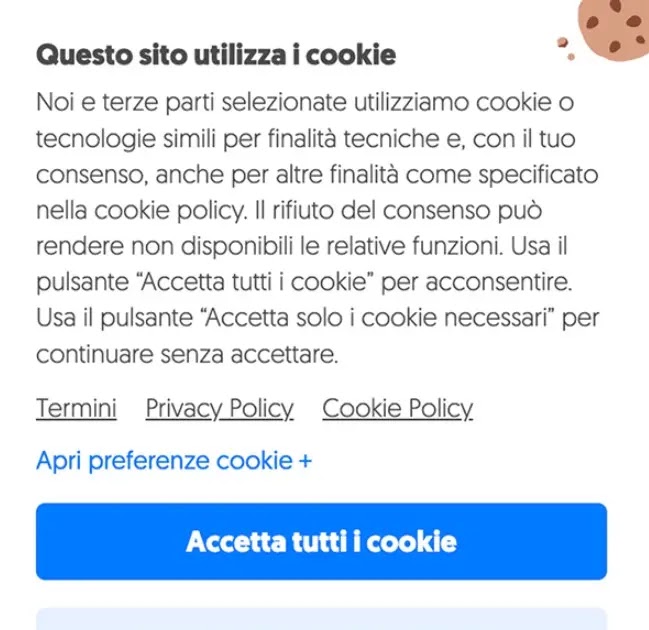Screen dimensions: 649x630
Task: Expand Apri preferenze cookie
Action: point(174,461)
